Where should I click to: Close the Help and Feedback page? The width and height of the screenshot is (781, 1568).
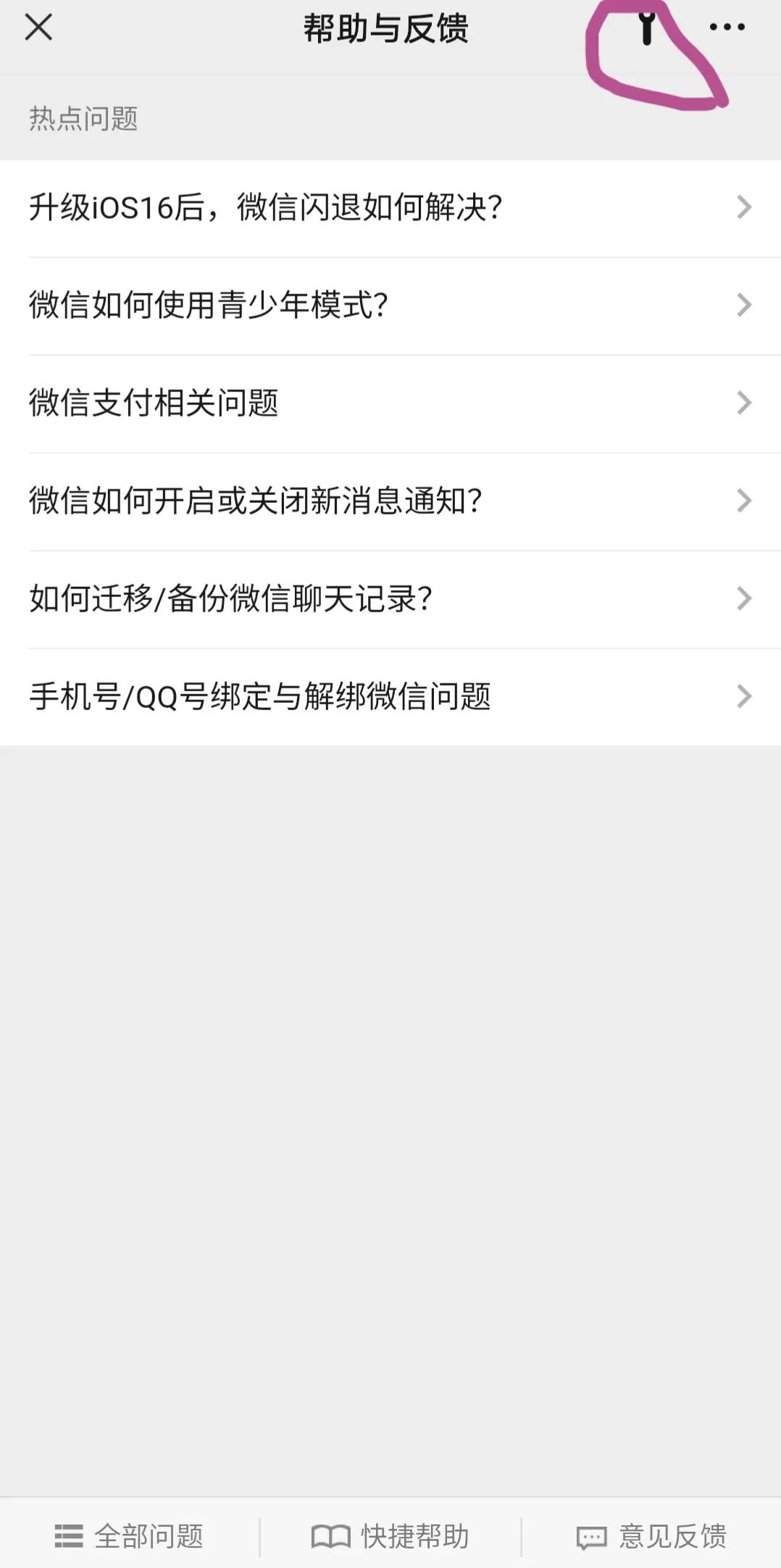(x=40, y=28)
